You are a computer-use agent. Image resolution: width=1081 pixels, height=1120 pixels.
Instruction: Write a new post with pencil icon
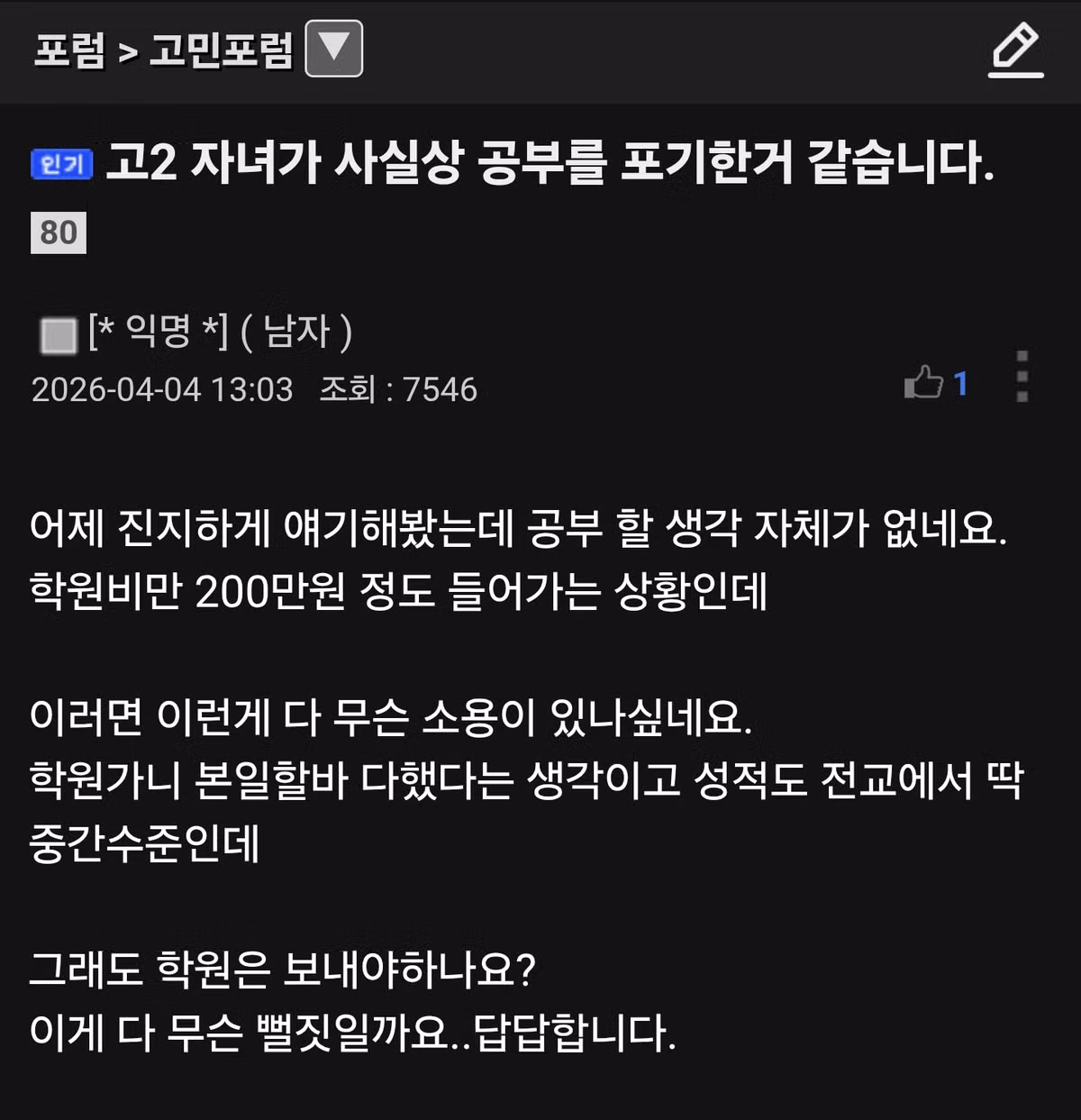[1015, 50]
